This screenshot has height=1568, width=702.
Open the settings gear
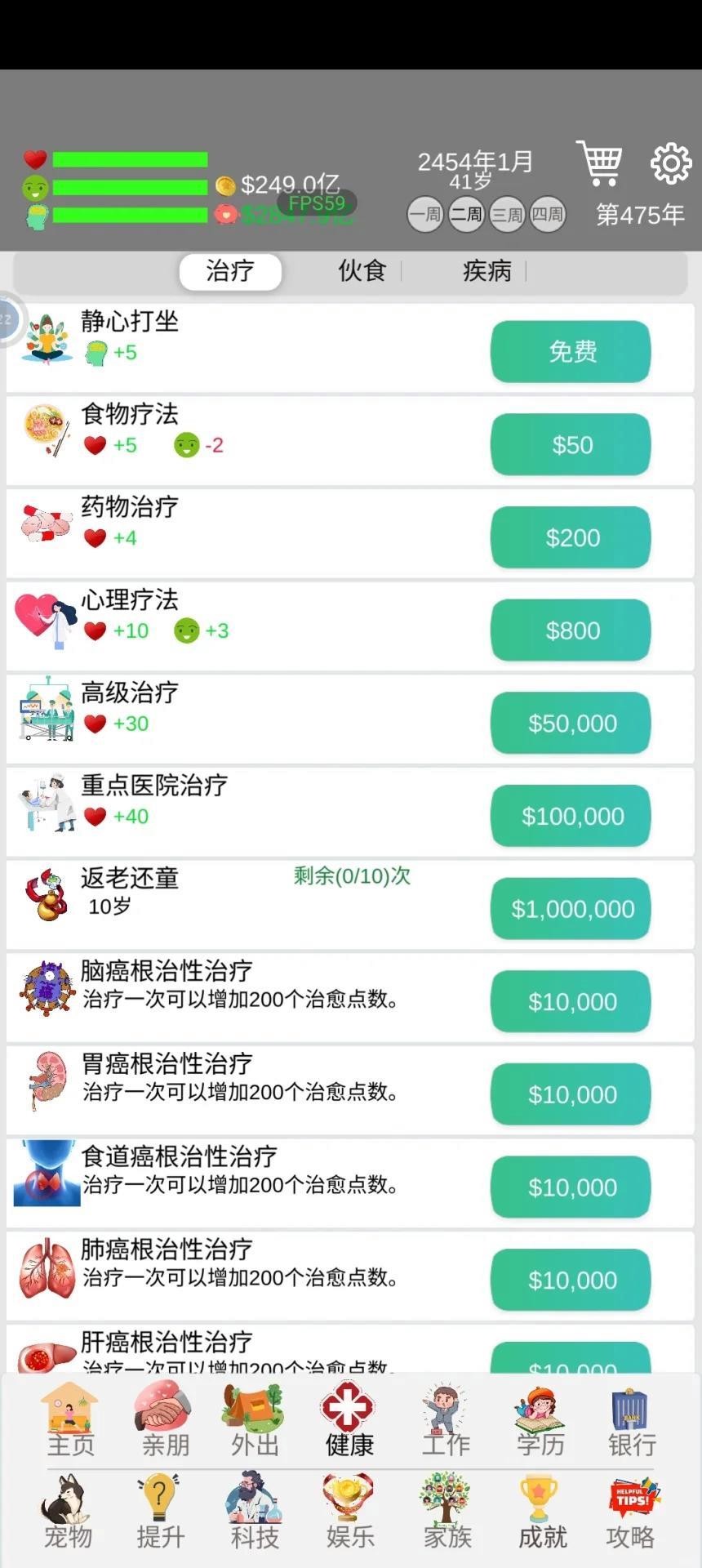click(x=669, y=162)
